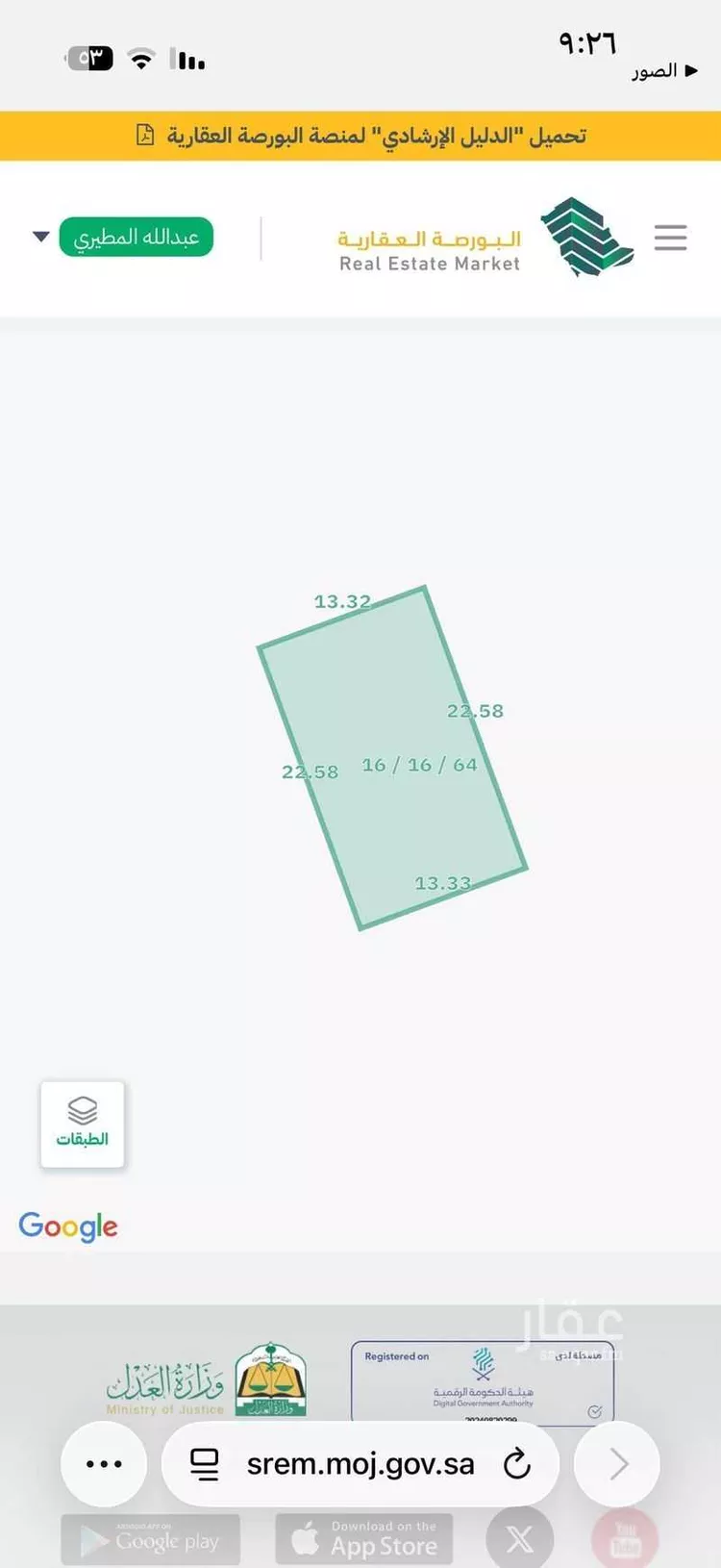Go forward with the browser arrow
Screen dimensions: 721x1568
(617, 1464)
